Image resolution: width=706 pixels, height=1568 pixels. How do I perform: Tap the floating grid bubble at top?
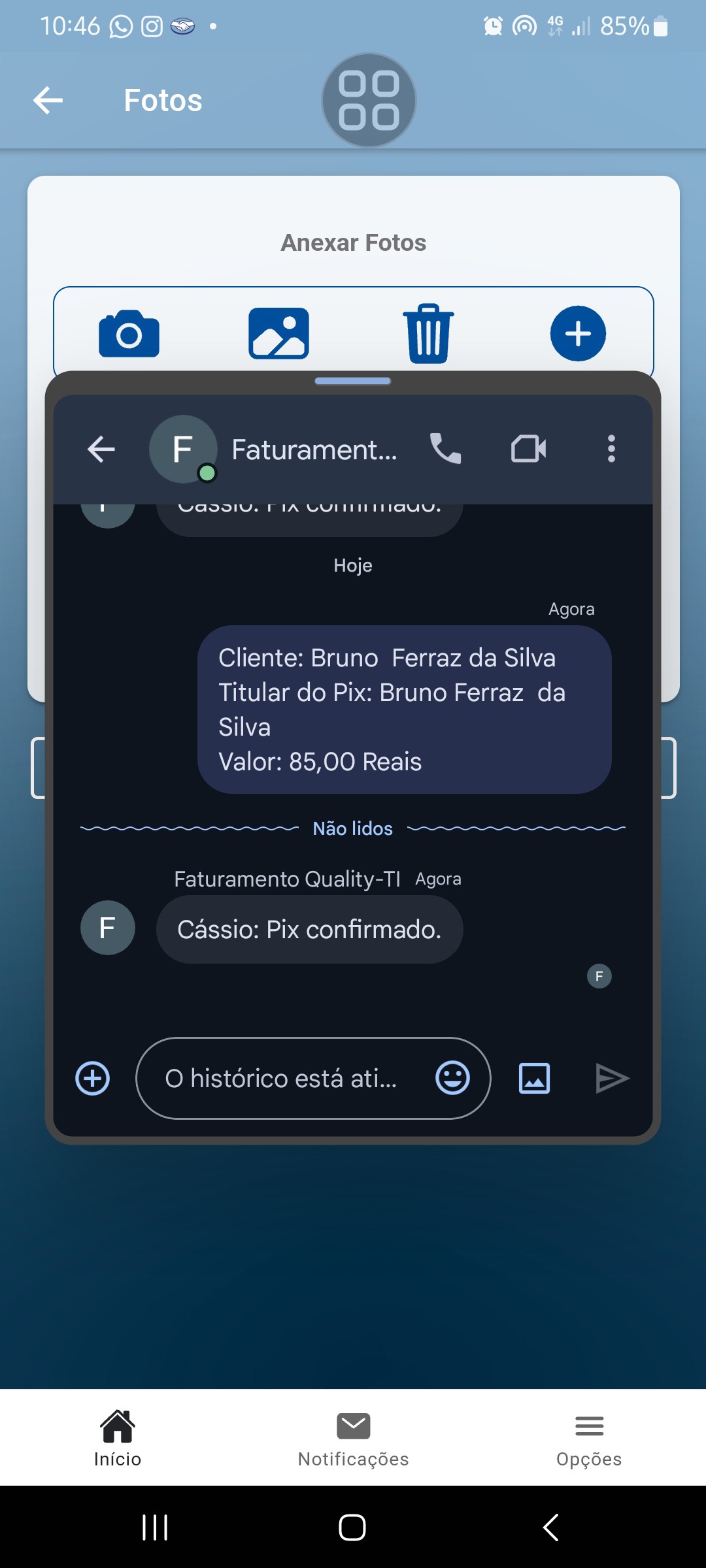pyautogui.click(x=369, y=101)
